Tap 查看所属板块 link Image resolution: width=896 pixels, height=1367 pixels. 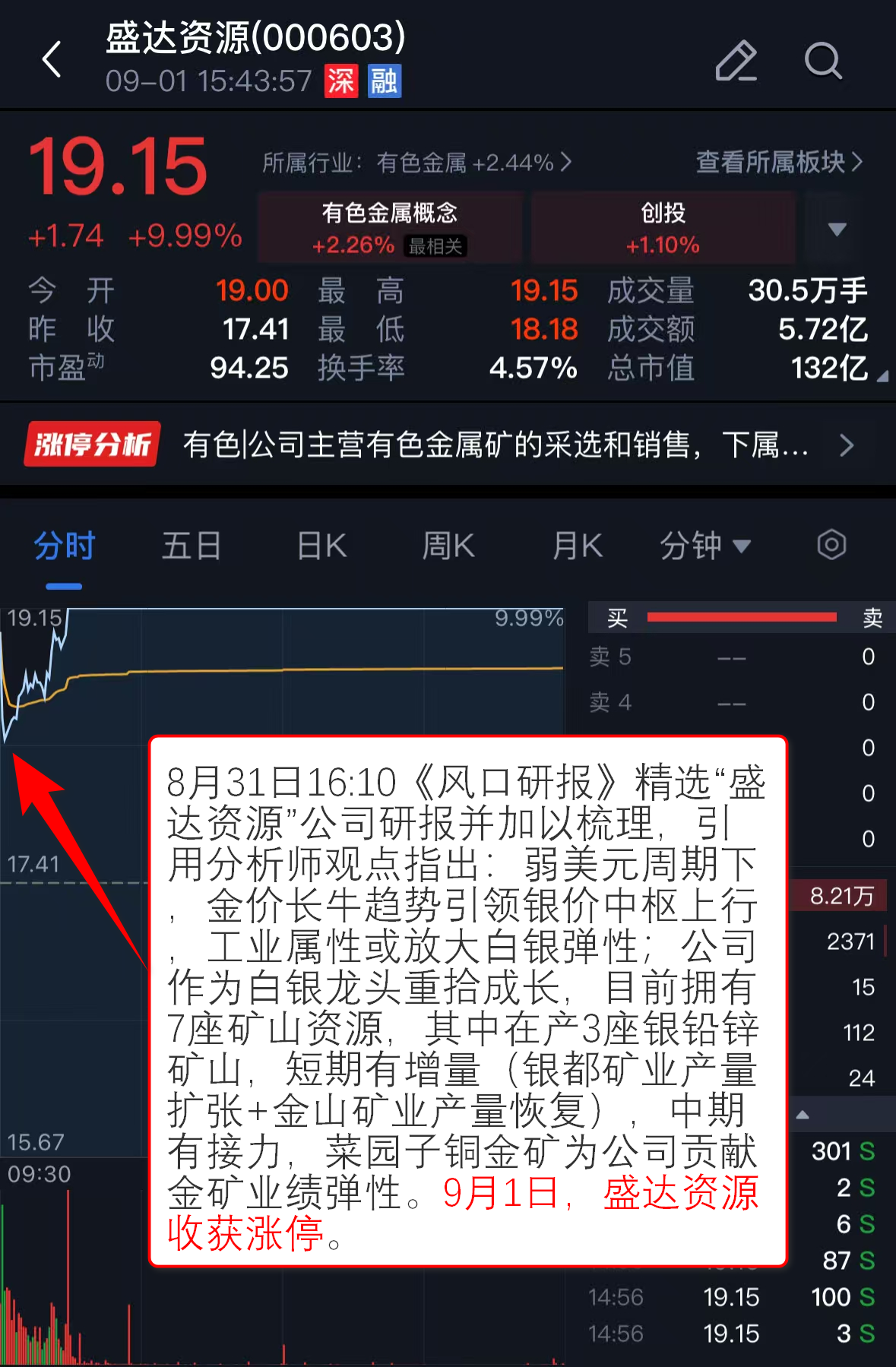pyautogui.click(x=779, y=162)
